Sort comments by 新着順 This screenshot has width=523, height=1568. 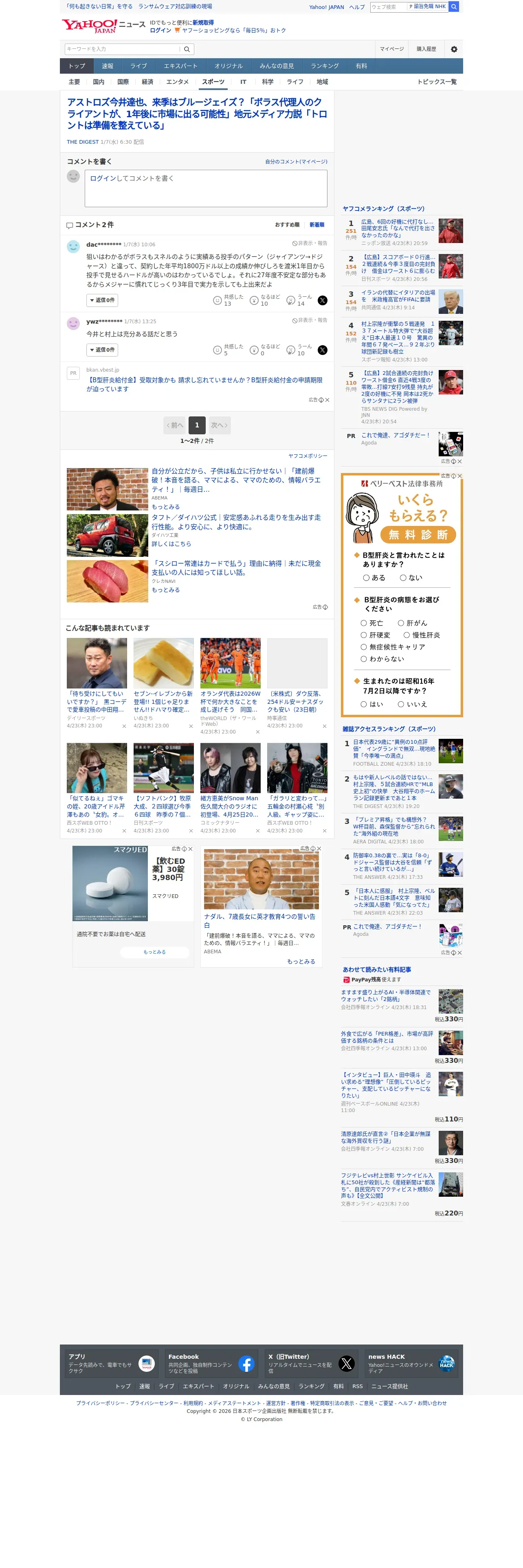pyautogui.click(x=316, y=225)
